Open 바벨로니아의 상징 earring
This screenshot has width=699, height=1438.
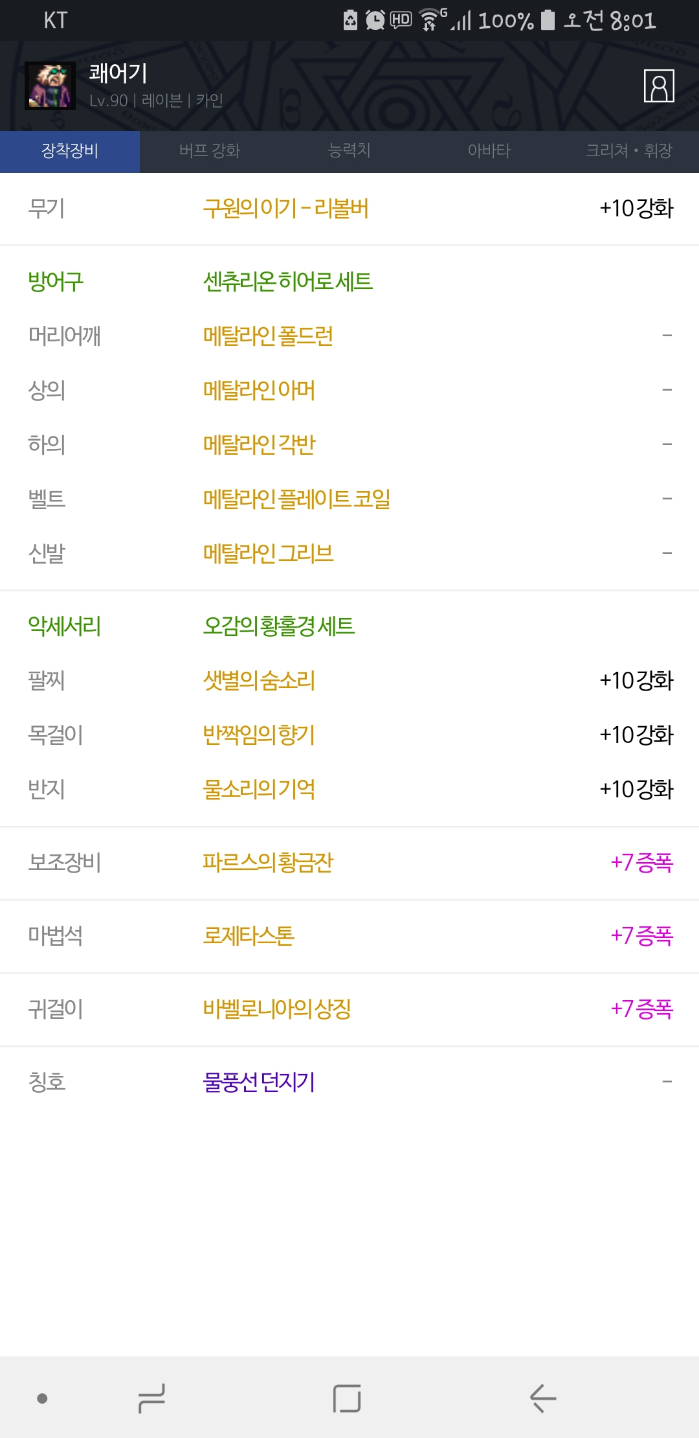tap(277, 1009)
